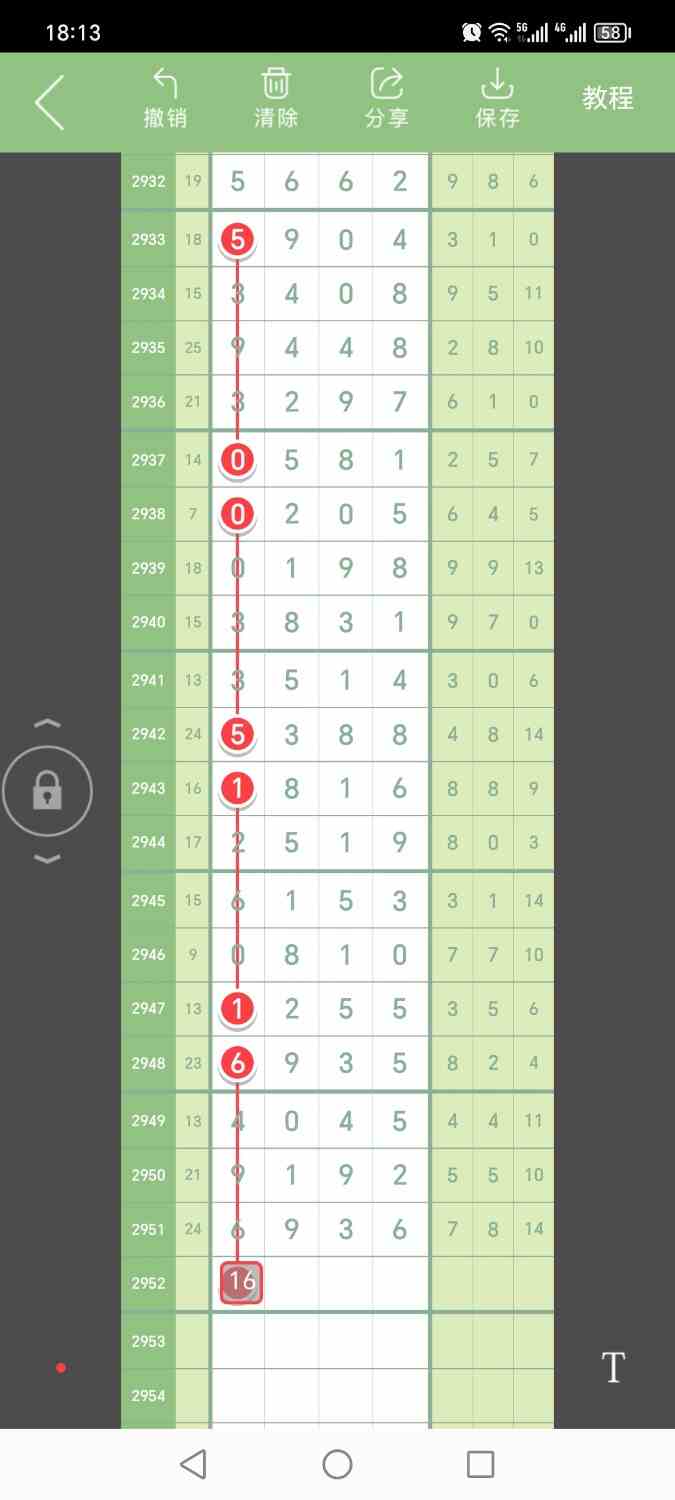Open recent apps with the square button
Viewport: 675px width, 1500px height.
[481, 1465]
